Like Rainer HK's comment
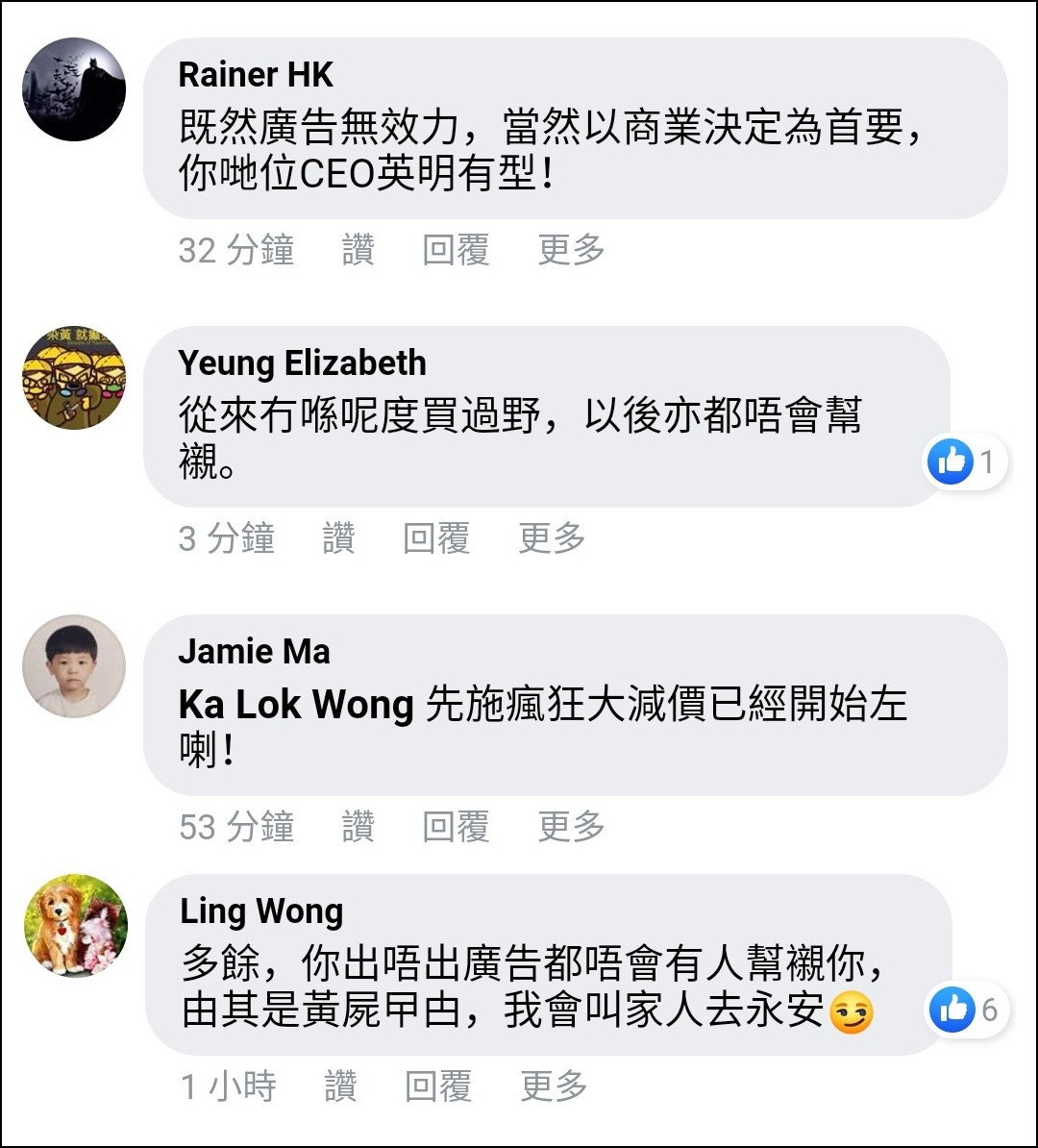The width and height of the screenshot is (1038, 1148). coord(358,250)
